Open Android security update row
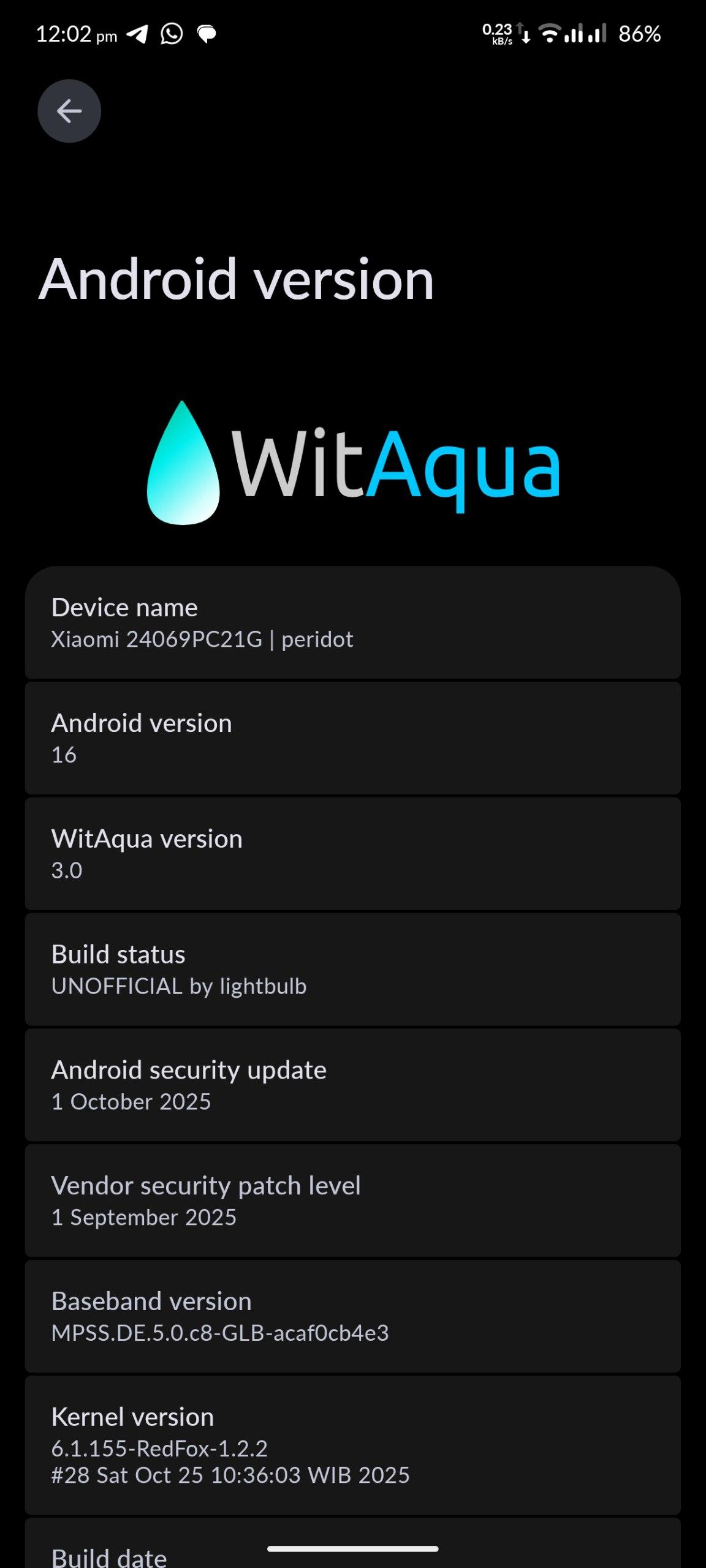The width and height of the screenshot is (706, 1568). (352, 1085)
